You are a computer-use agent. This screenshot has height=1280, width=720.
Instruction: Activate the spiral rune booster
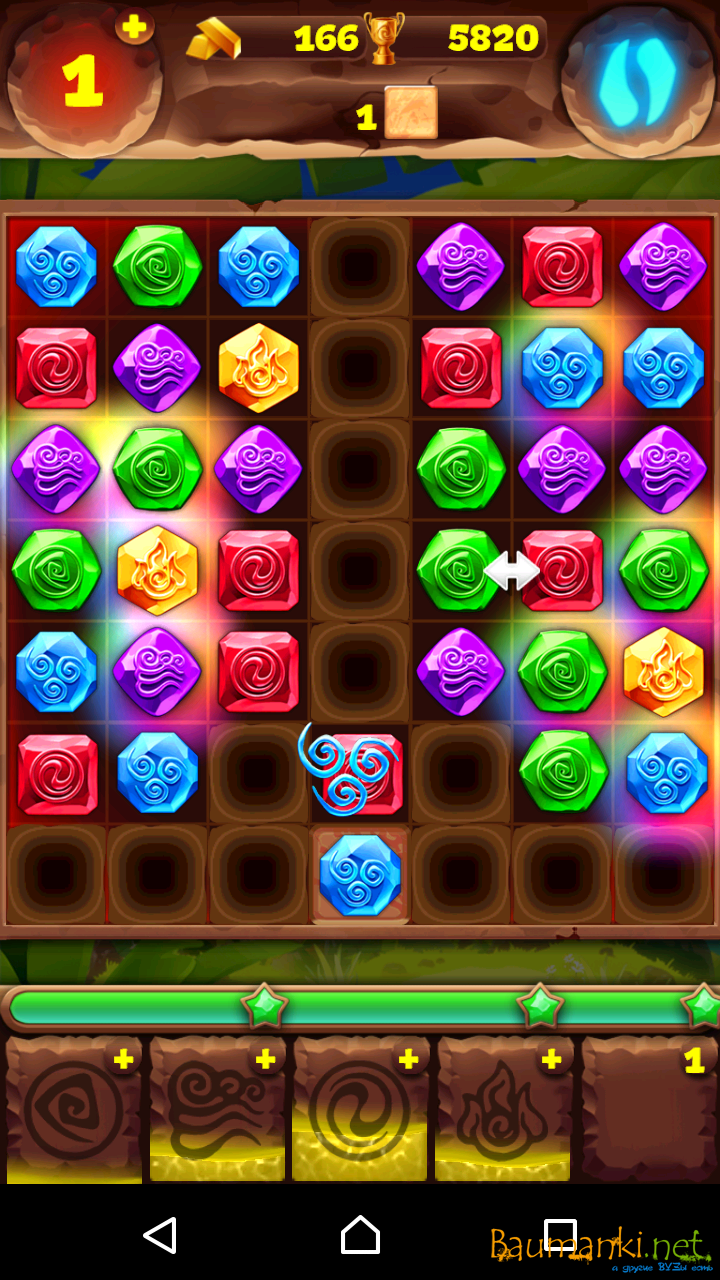pyautogui.click(x=360, y=1110)
